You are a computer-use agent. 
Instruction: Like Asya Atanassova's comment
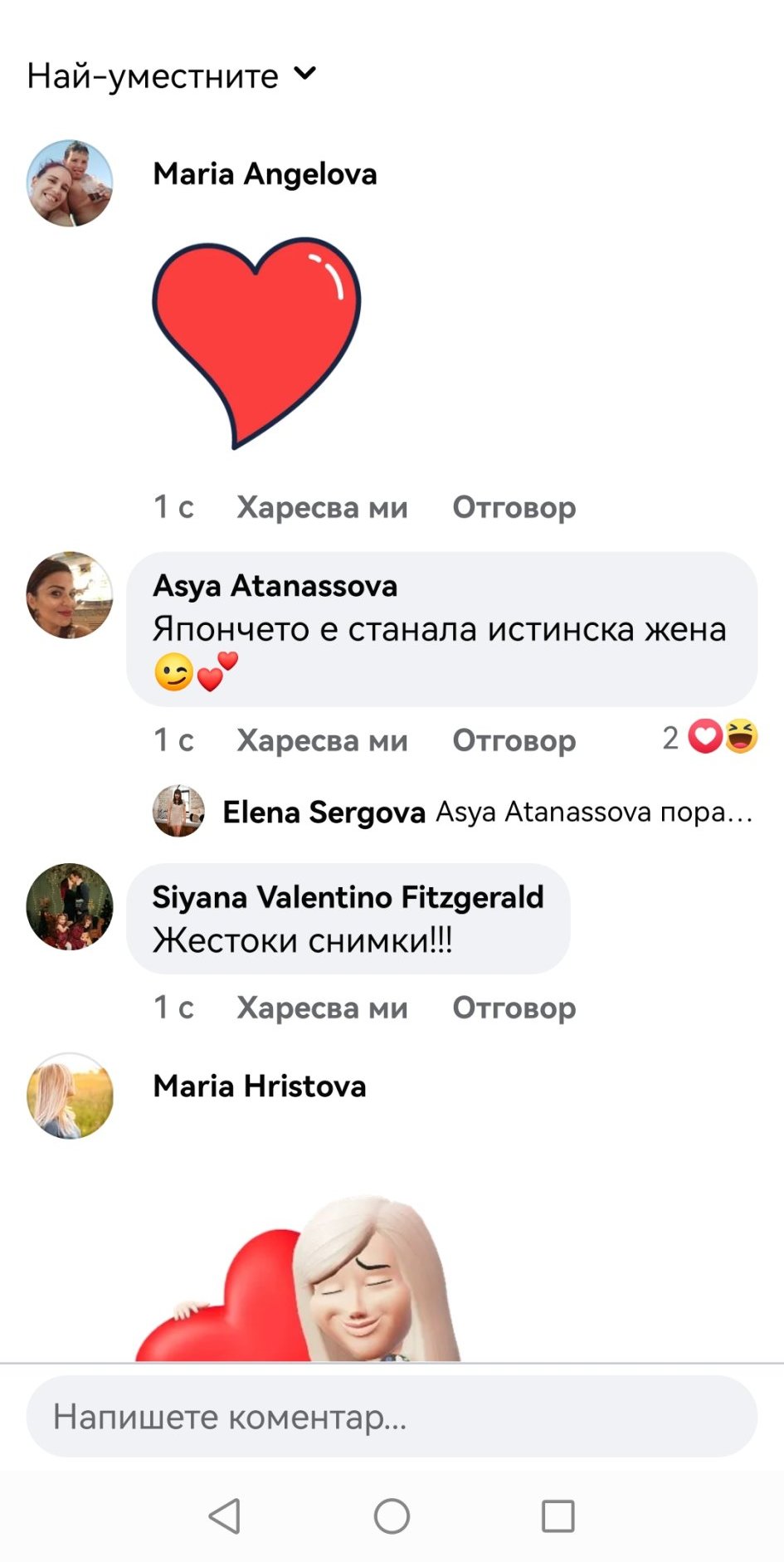click(322, 740)
